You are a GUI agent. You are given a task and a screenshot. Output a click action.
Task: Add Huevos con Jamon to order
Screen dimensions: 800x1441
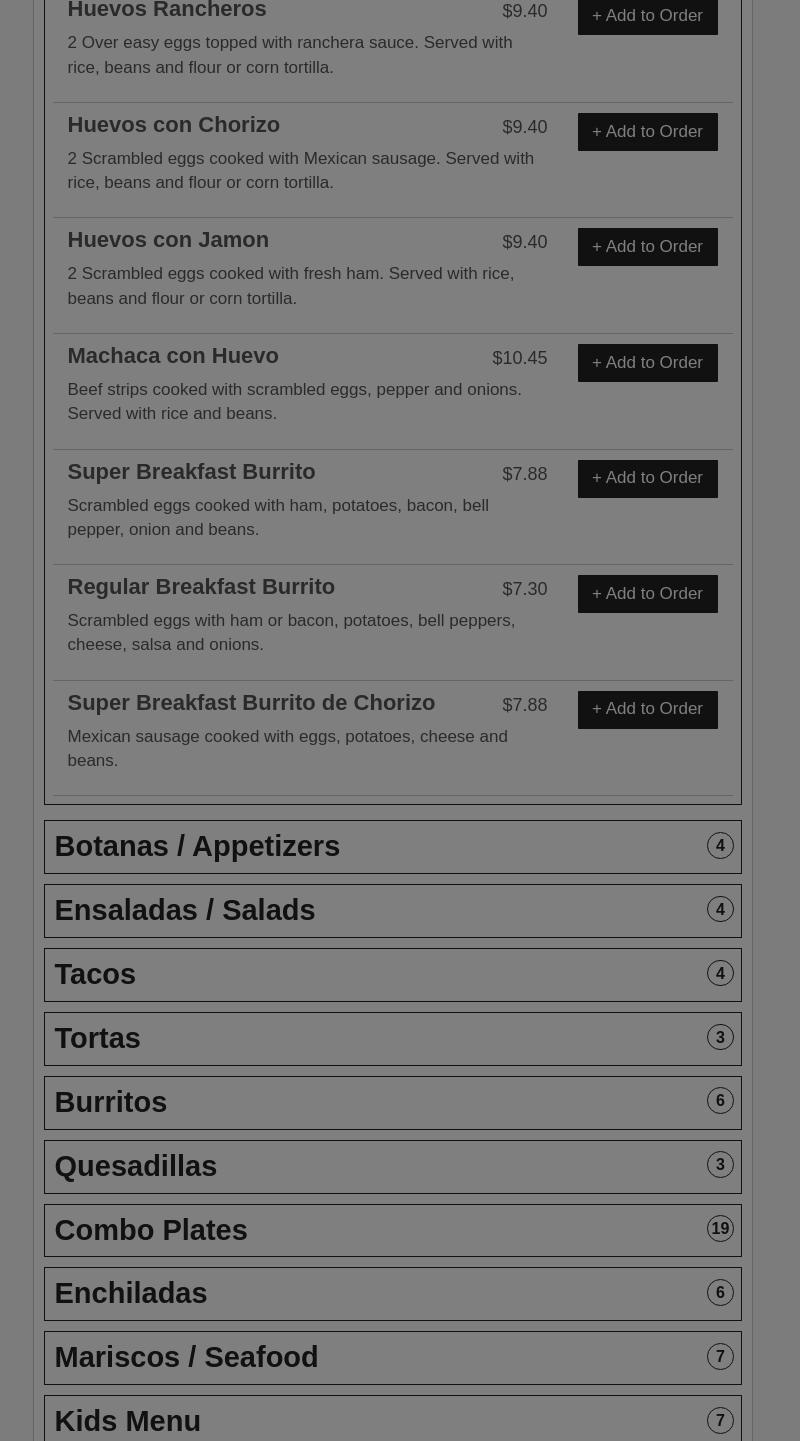647,247
